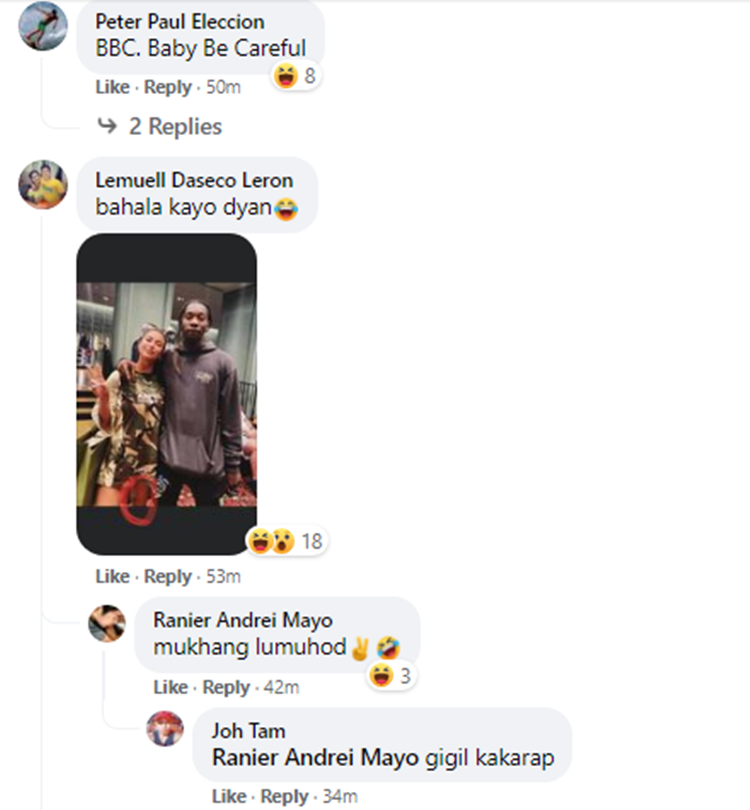Open Peter Paul Eleccion's profile name

[x=179, y=21]
